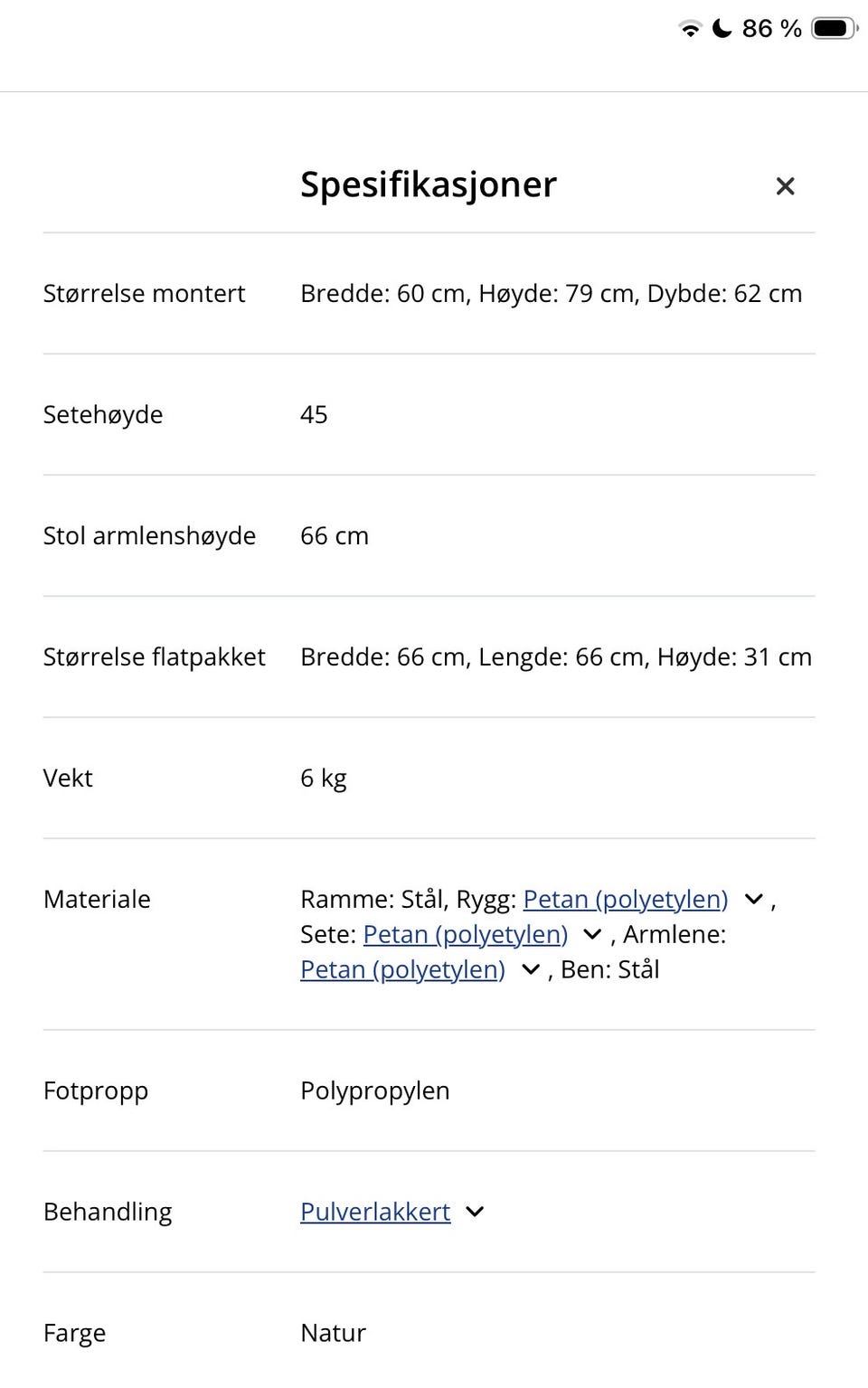
Task: Click the Materiale row label
Action: (x=96, y=899)
